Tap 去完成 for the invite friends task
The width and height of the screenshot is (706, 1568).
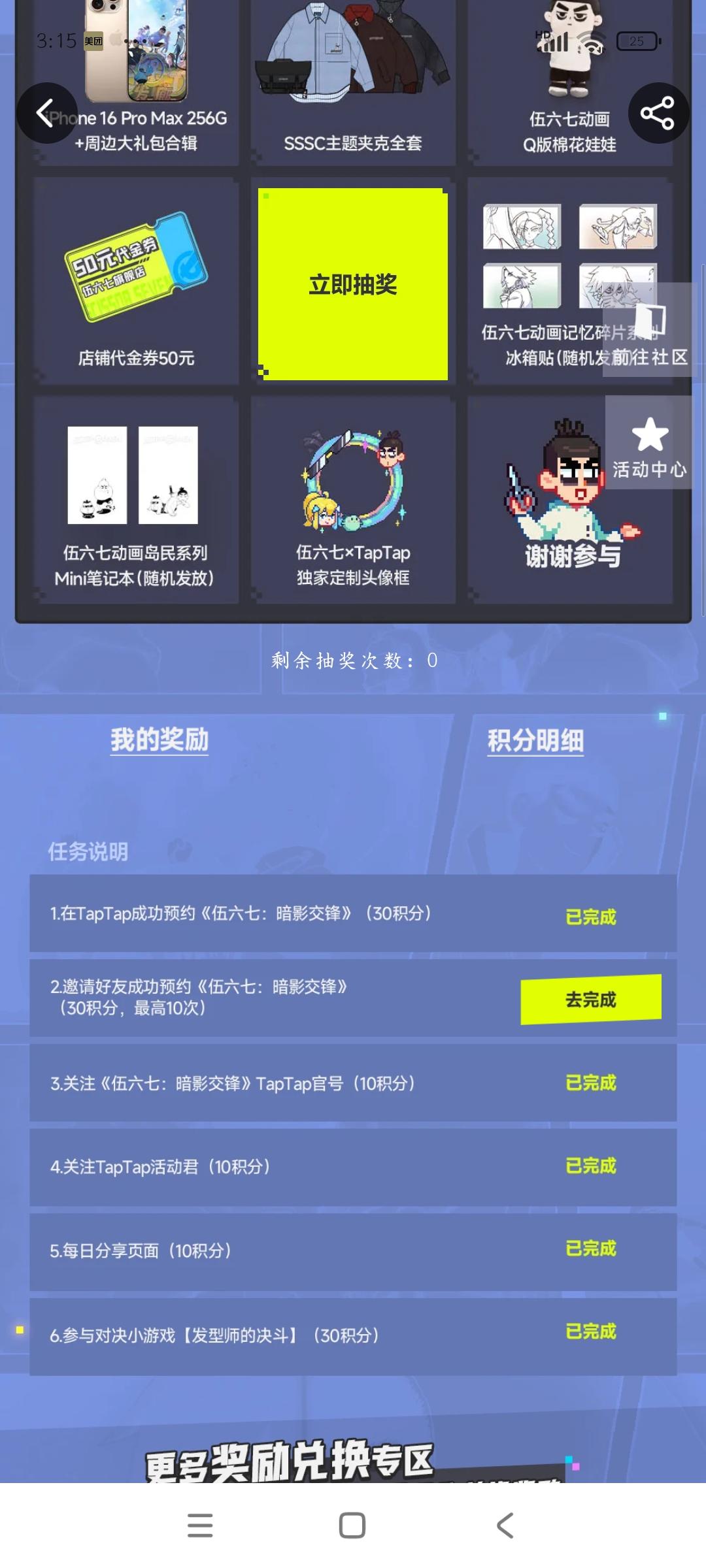pos(592,998)
